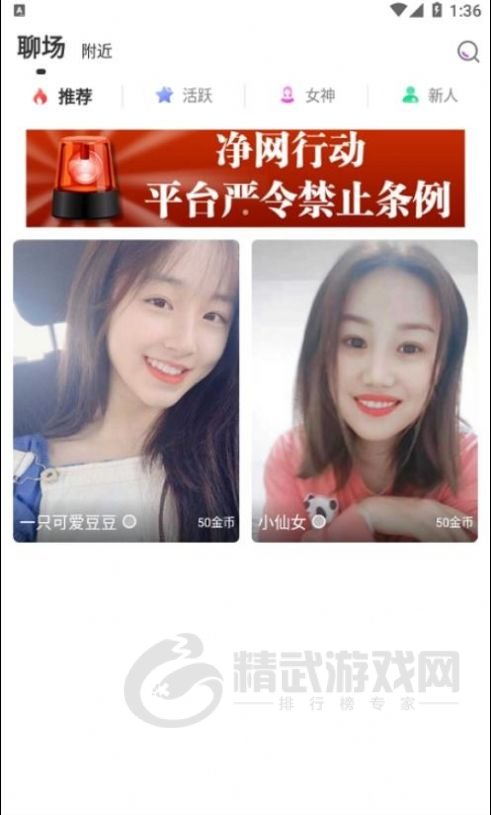Show the 女神 category
The height and width of the screenshot is (815, 491).
307,96
